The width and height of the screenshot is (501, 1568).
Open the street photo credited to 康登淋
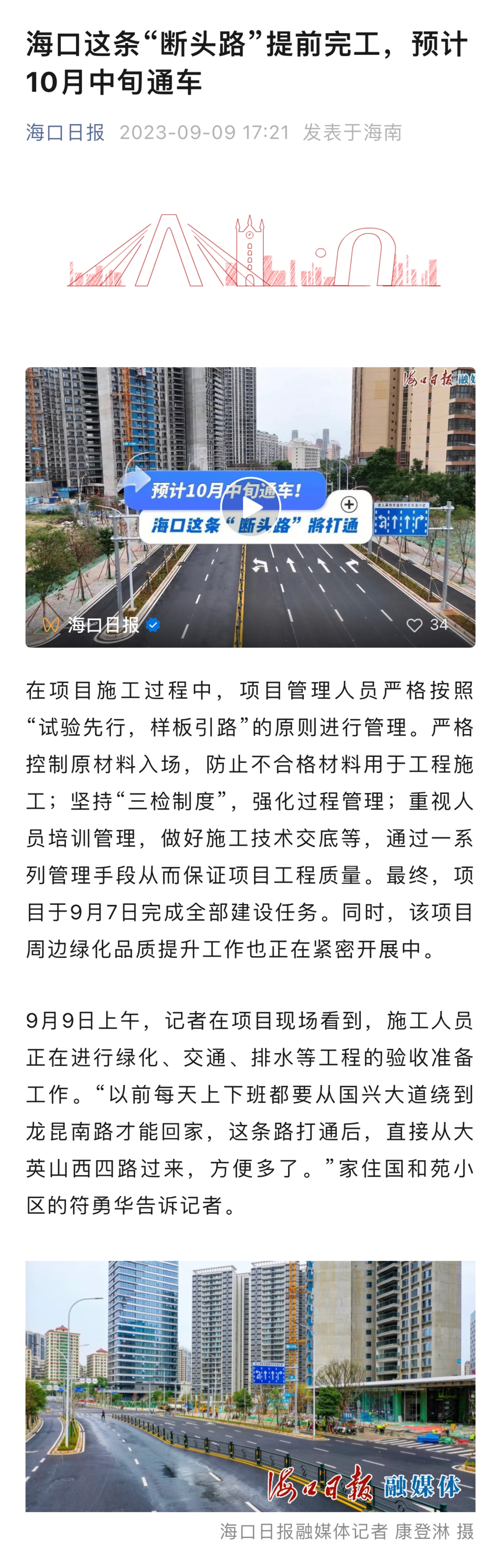click(250, 1385)
